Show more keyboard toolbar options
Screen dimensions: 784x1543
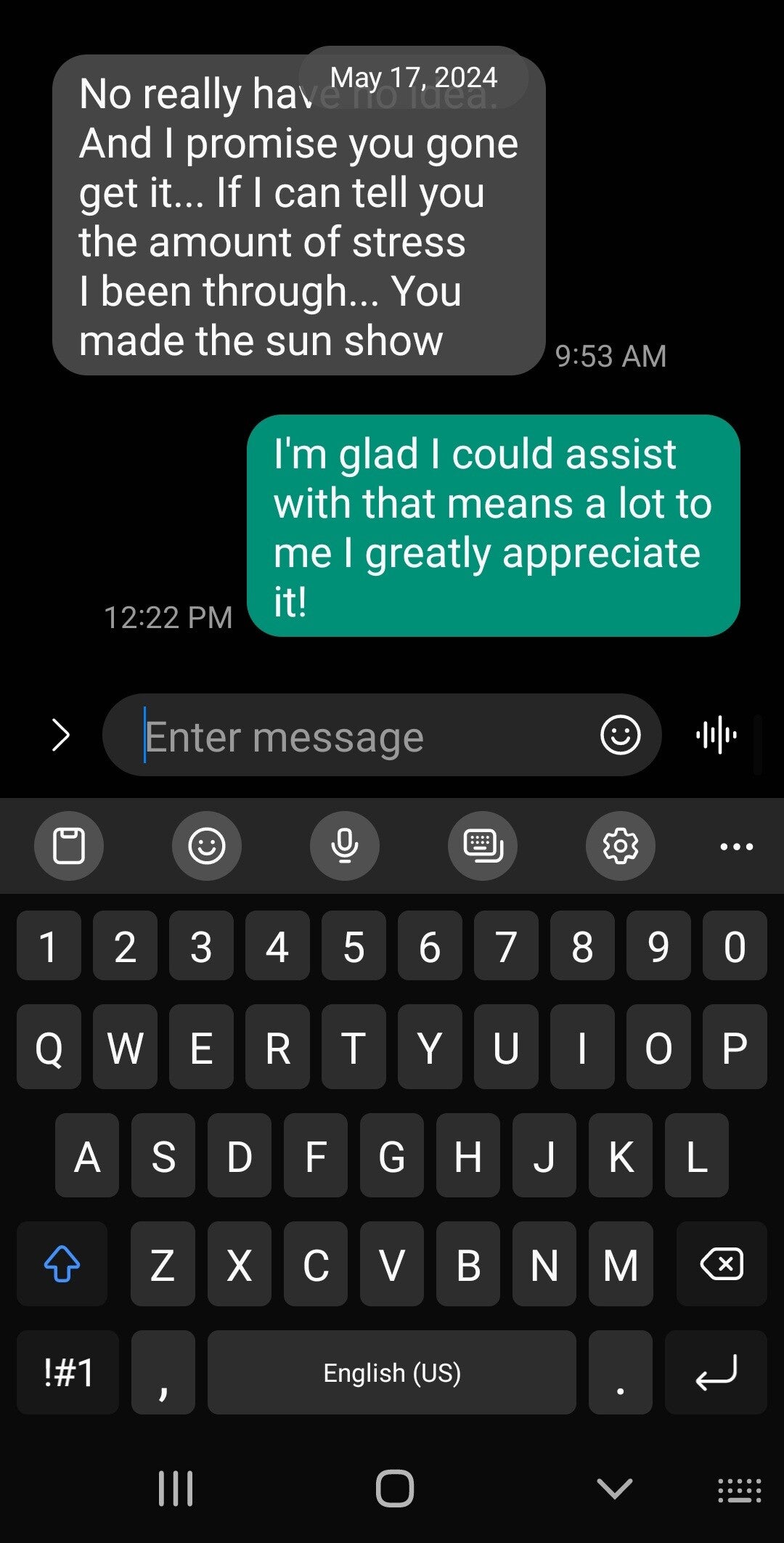736,846
